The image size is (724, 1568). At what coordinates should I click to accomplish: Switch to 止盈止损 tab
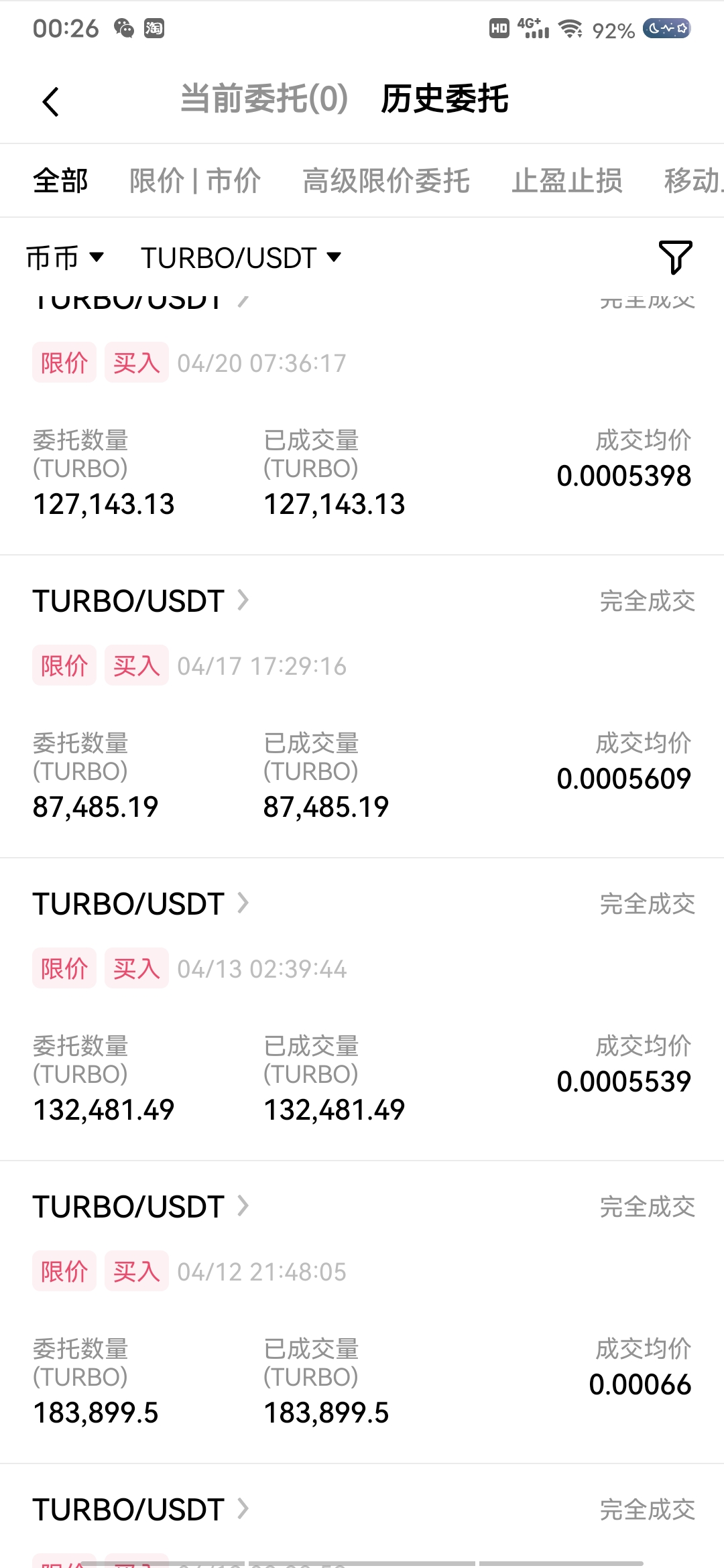coord(567,181)
